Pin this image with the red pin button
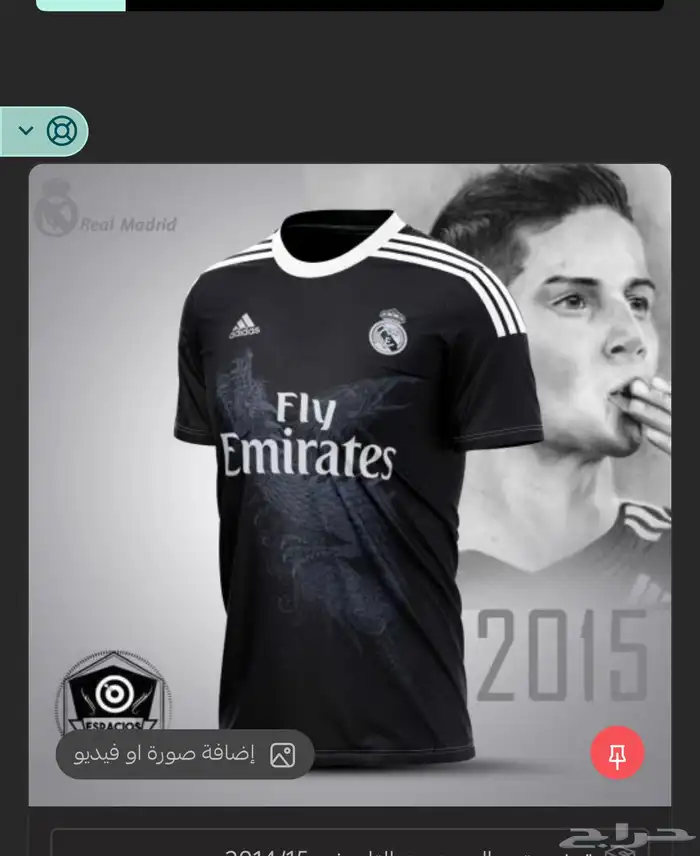Viewport: 700px width, 856px height. pyautogui.click(x=617, y=753)
